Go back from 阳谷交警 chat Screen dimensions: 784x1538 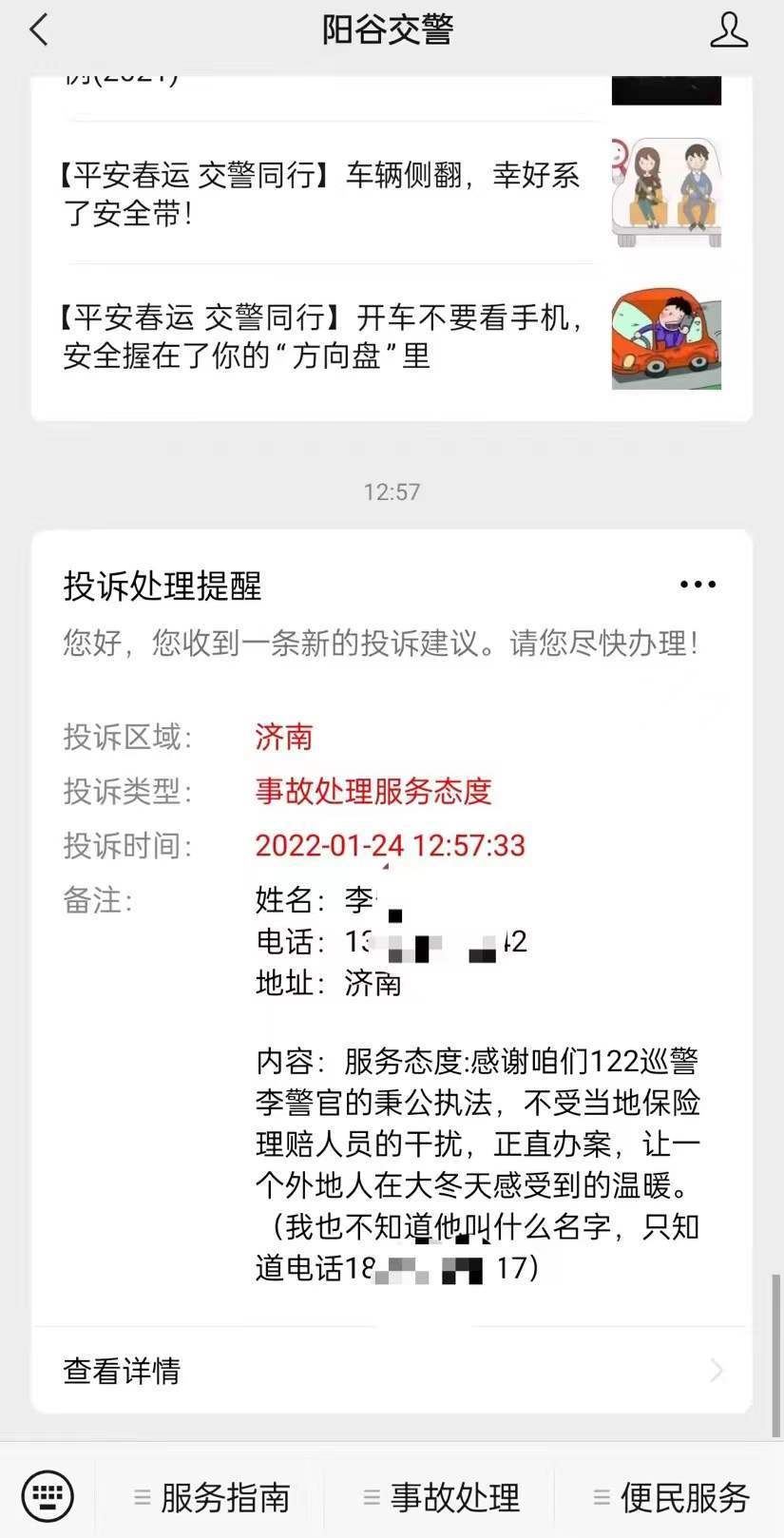39,30
